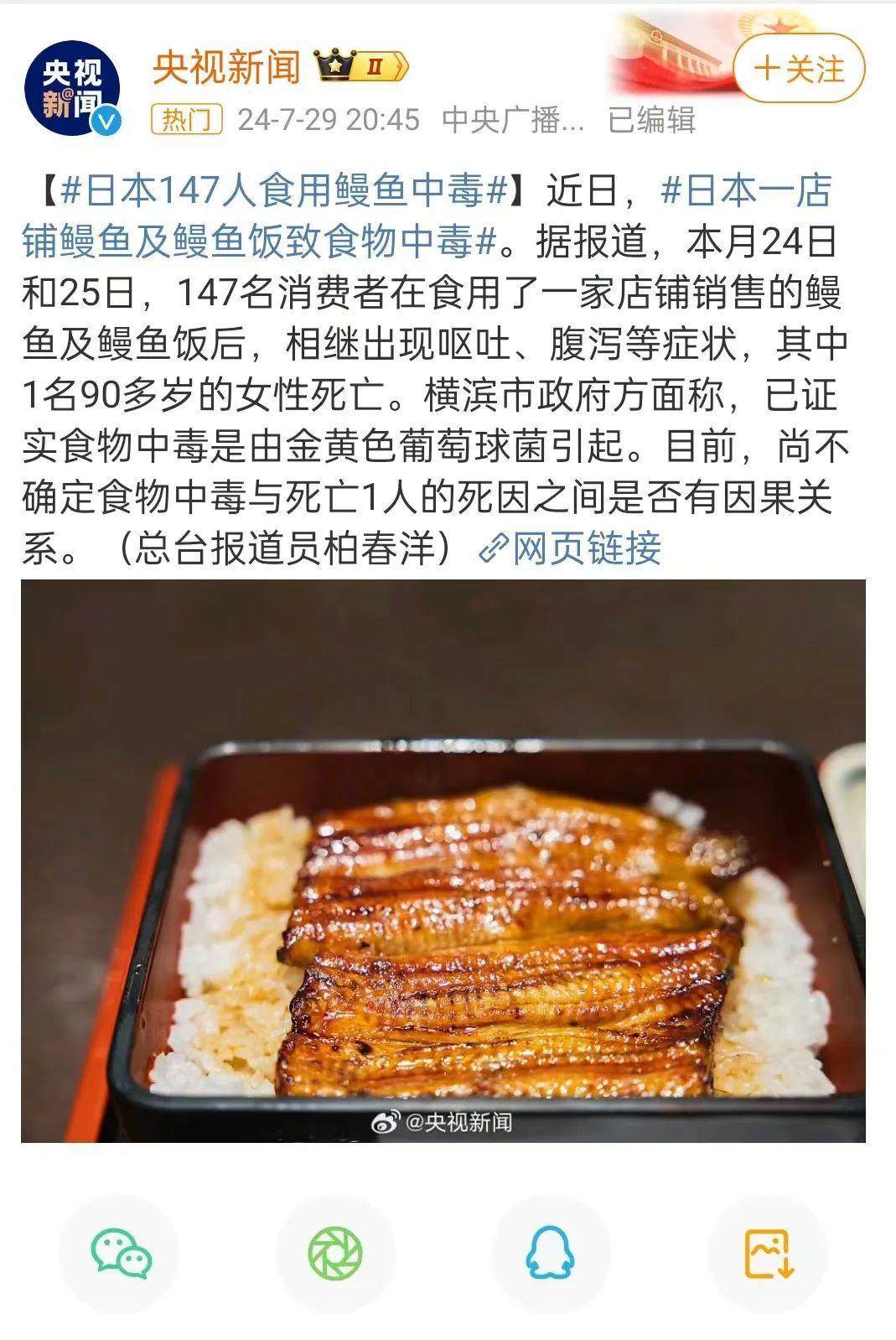This screenshot has width=896, height=1340.
Task: Save the post as an image
Action: pos(768,1254)
